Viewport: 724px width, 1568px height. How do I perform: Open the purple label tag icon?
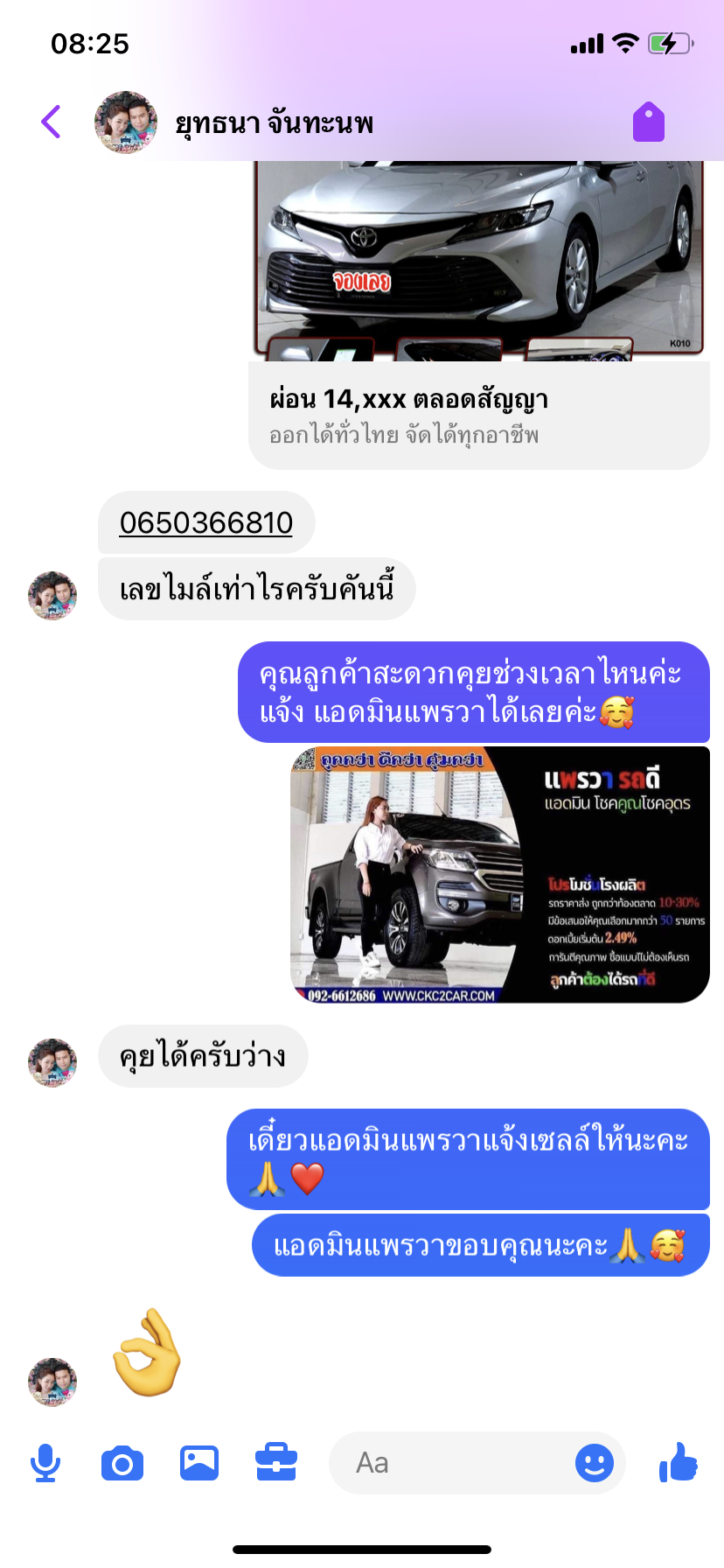(x=649, y=122)
